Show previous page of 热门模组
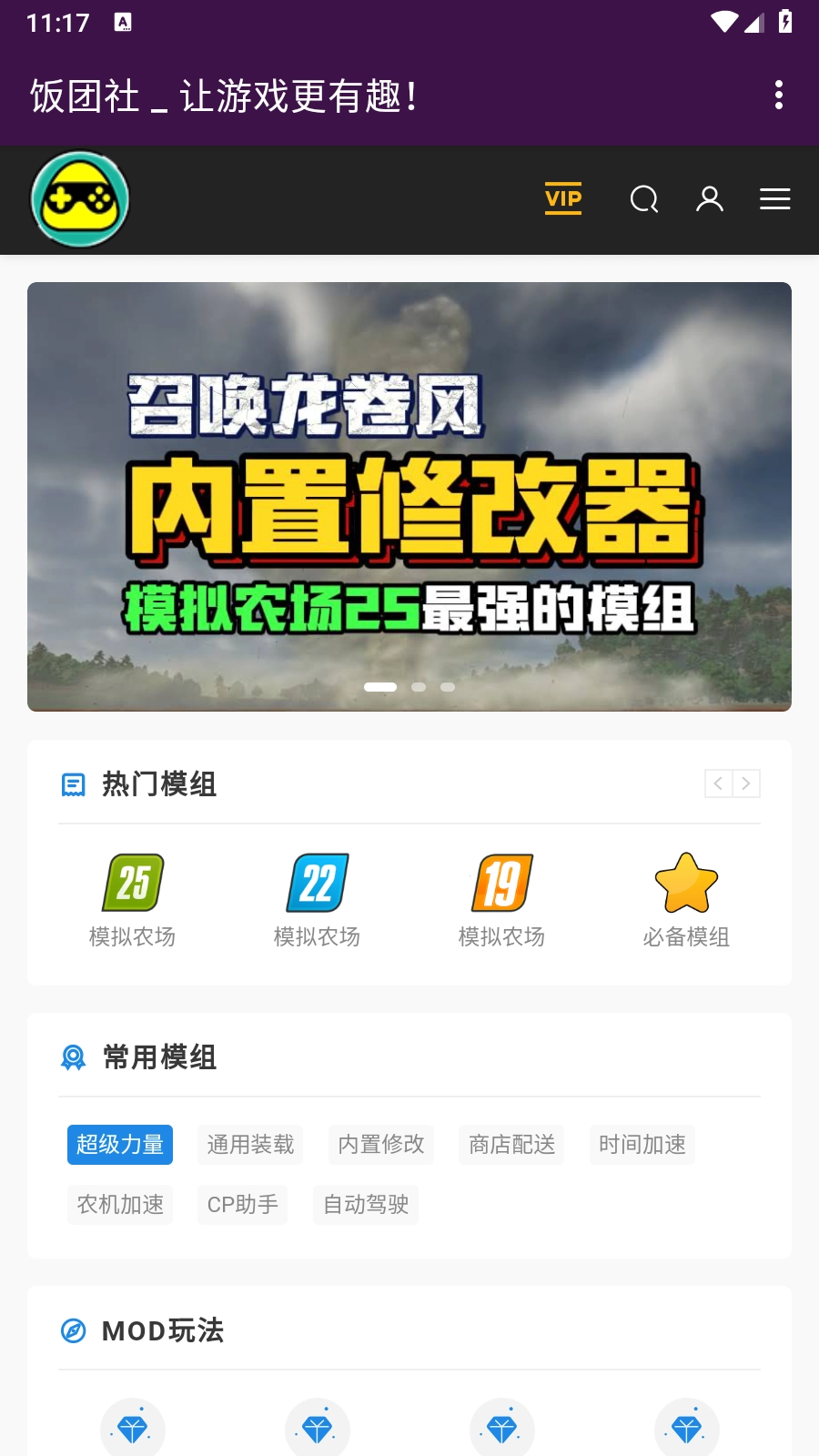Viewport: 819px width, 1456px height. pos(718,784)
